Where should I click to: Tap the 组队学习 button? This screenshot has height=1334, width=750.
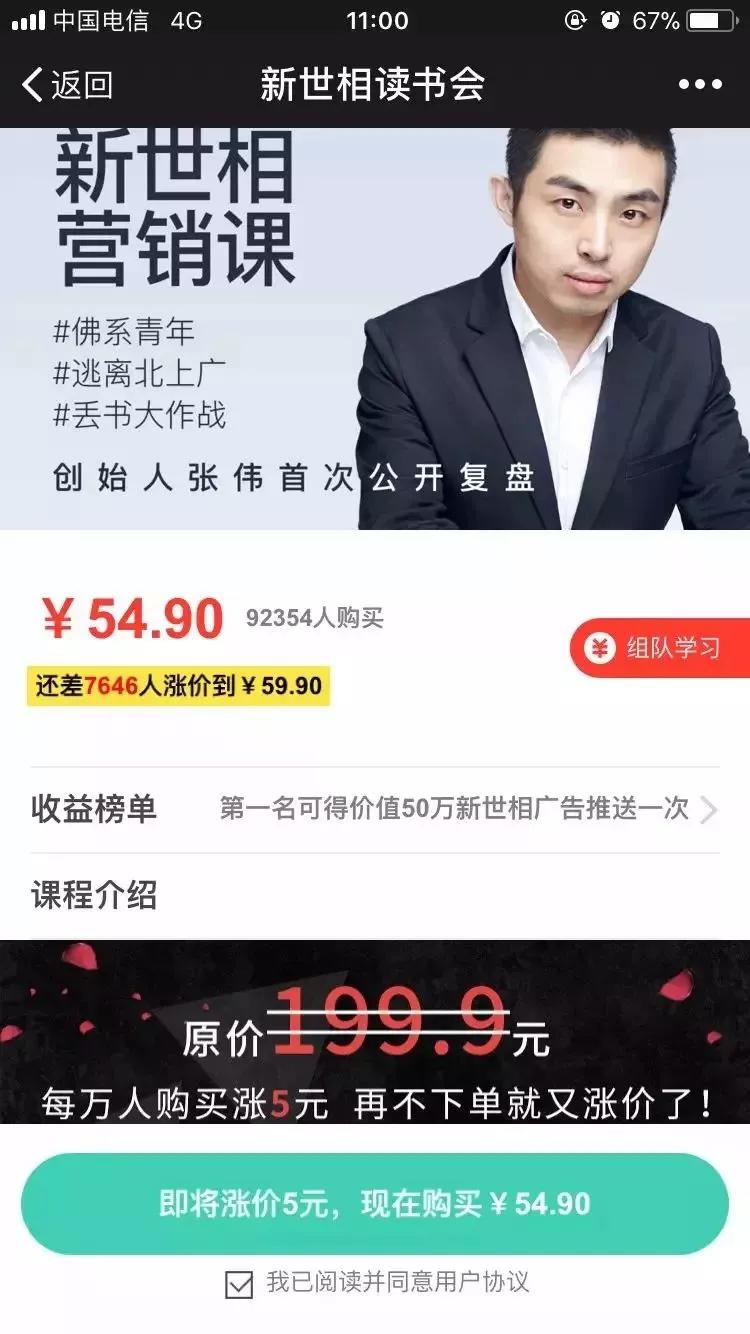pyautogui.click(x=661, y=648)
